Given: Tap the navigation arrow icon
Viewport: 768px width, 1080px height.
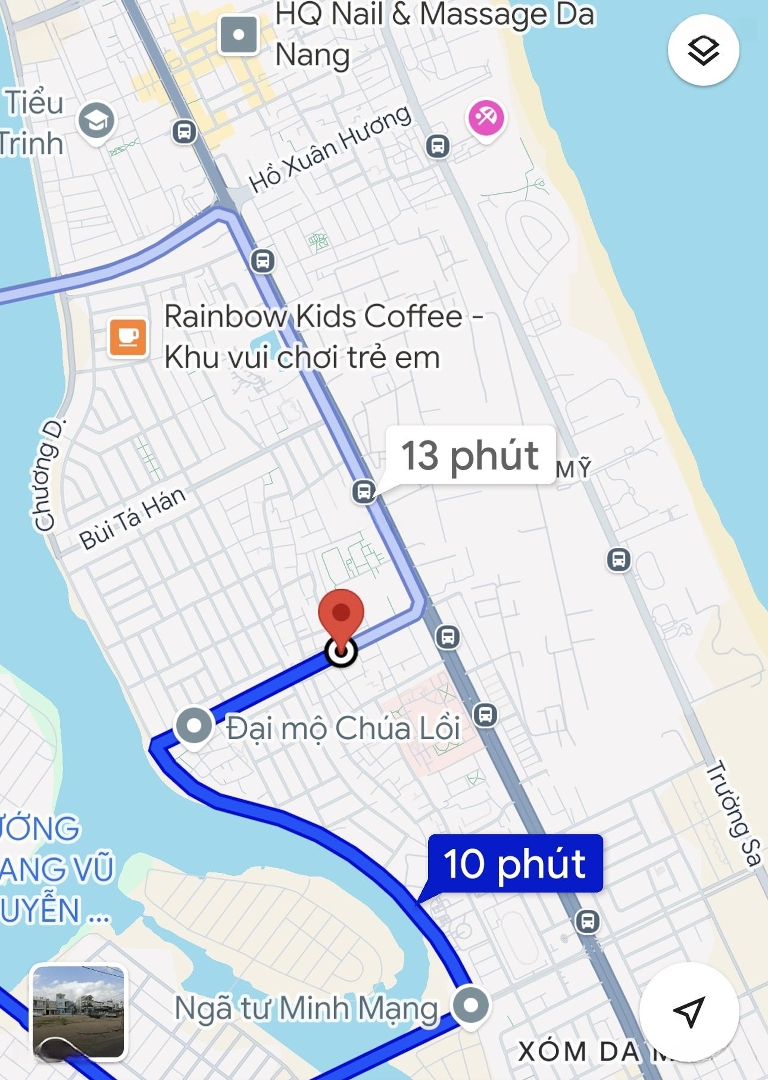Looking at the screenshot, I should (688, 1012).
